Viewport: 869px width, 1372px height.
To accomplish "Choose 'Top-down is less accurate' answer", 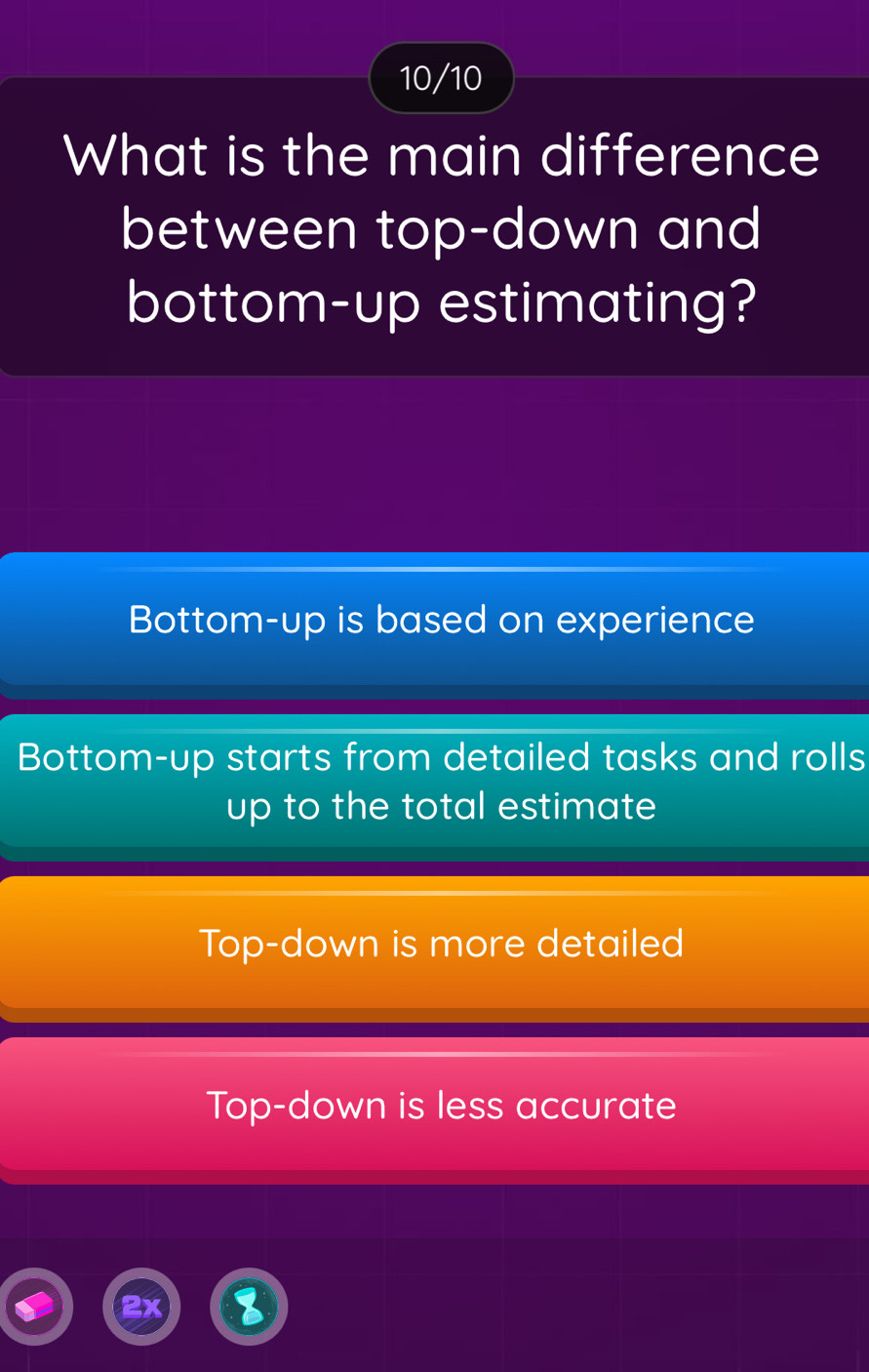I will tap(441, 1106).
